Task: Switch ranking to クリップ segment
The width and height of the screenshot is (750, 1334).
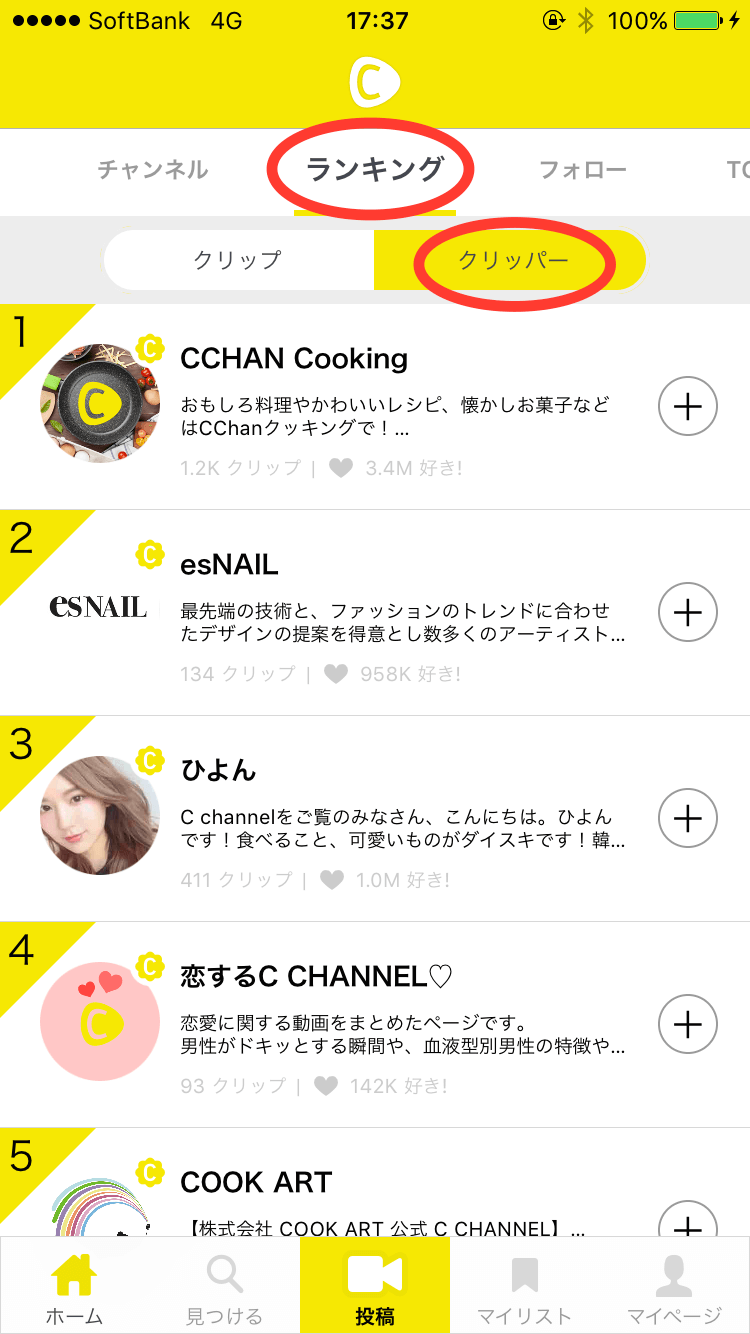Action: 238,260
